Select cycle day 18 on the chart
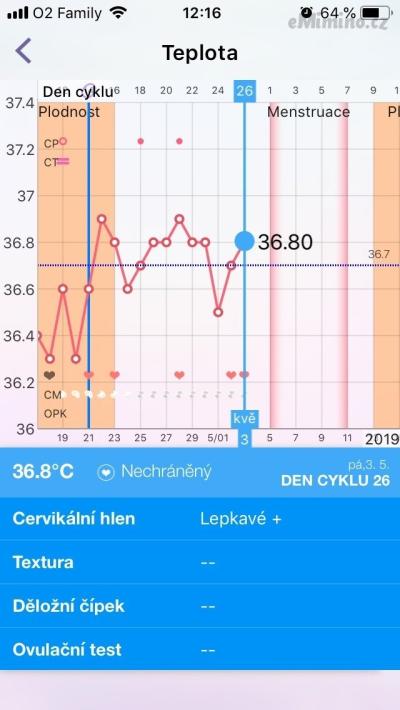The image size is (400, 710). pos(140,91)
